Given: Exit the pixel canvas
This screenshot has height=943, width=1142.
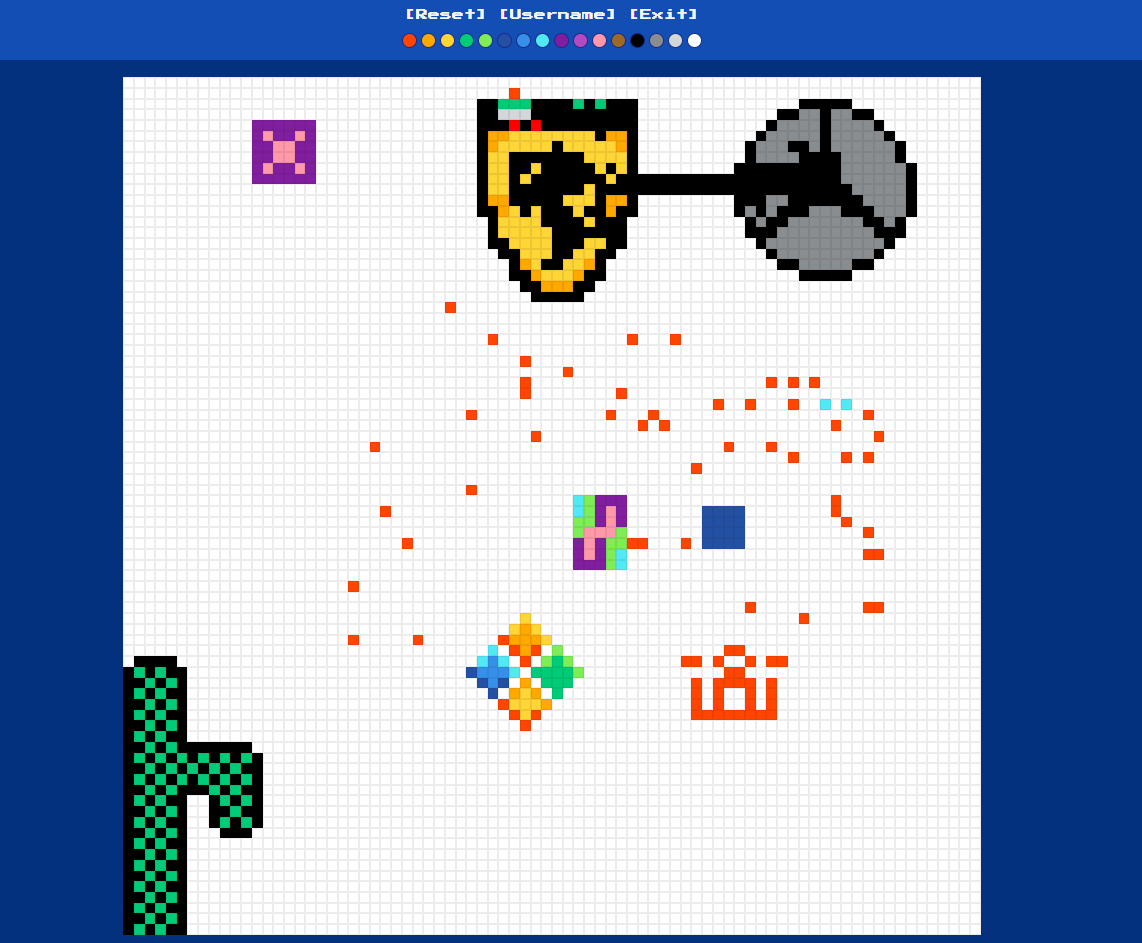Looking at the screenshot, I should 663,14.
